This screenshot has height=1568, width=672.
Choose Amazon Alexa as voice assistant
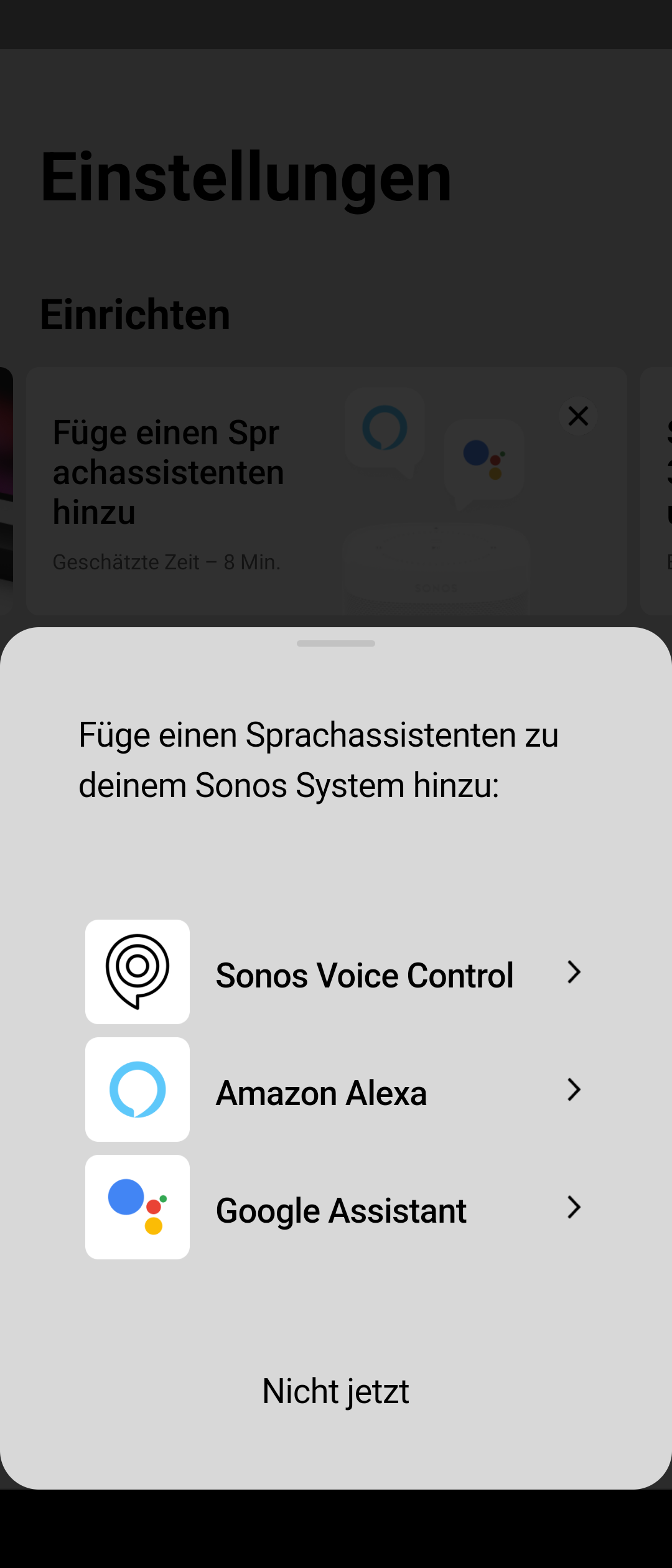[x=336, y=1091]
